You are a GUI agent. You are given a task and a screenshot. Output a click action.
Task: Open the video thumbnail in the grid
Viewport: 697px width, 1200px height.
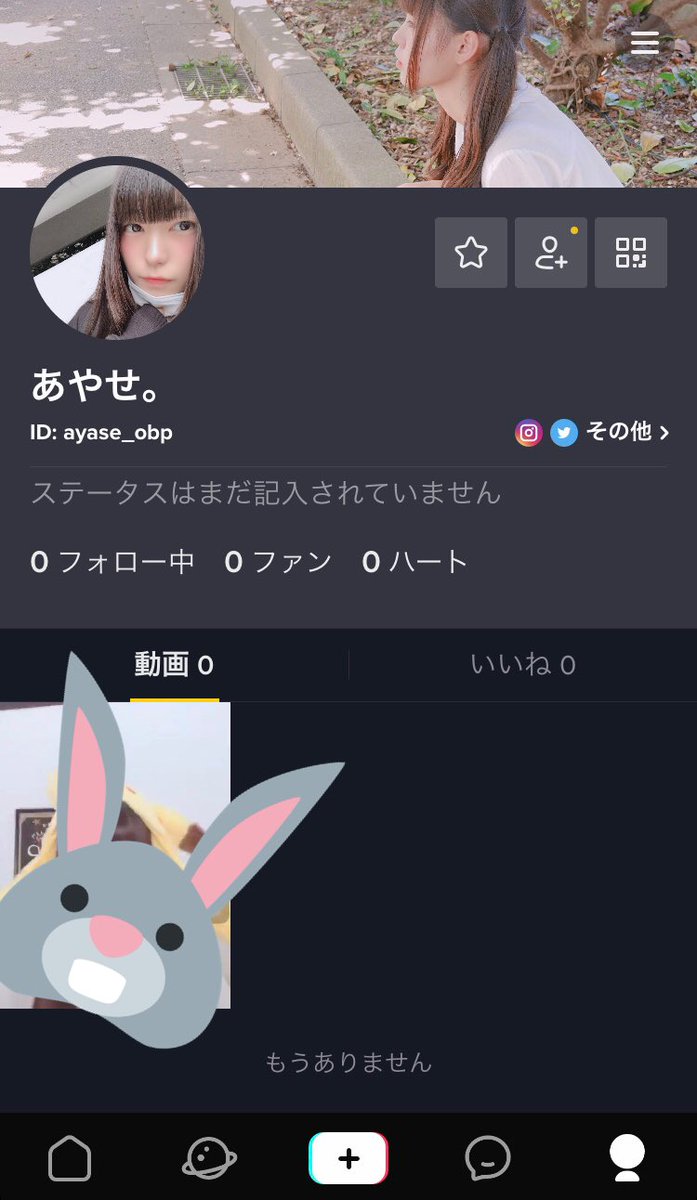point(115,855)
